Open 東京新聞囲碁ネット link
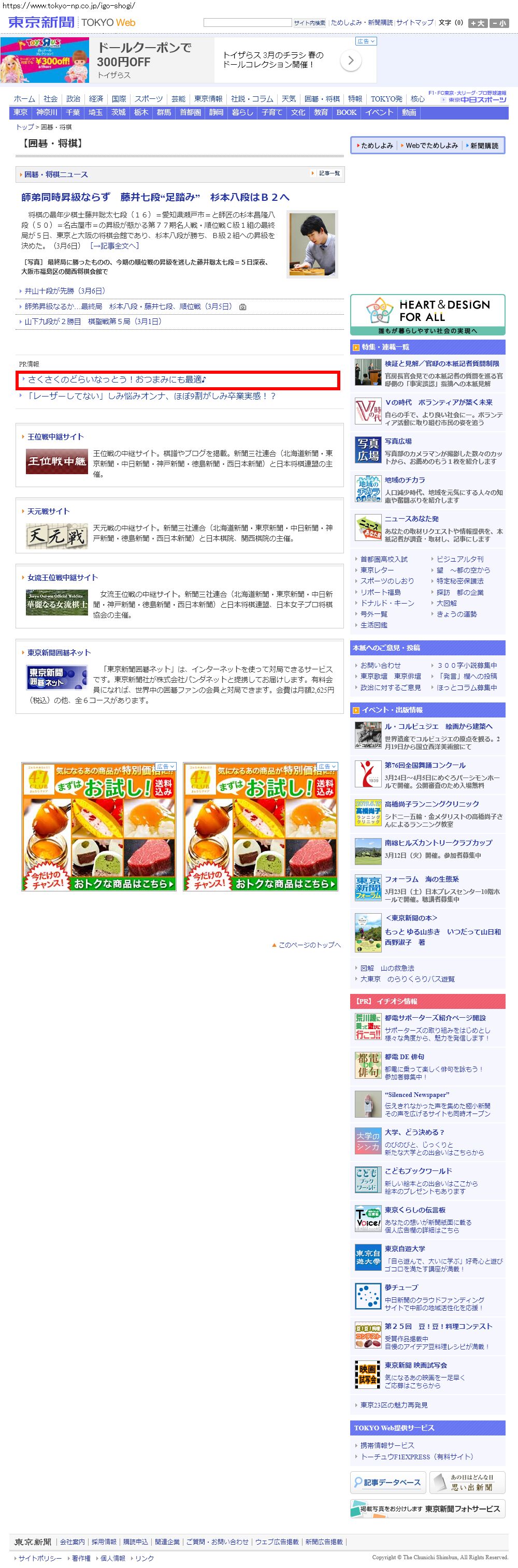518x1568 pixels. click(x=59, y=653)
